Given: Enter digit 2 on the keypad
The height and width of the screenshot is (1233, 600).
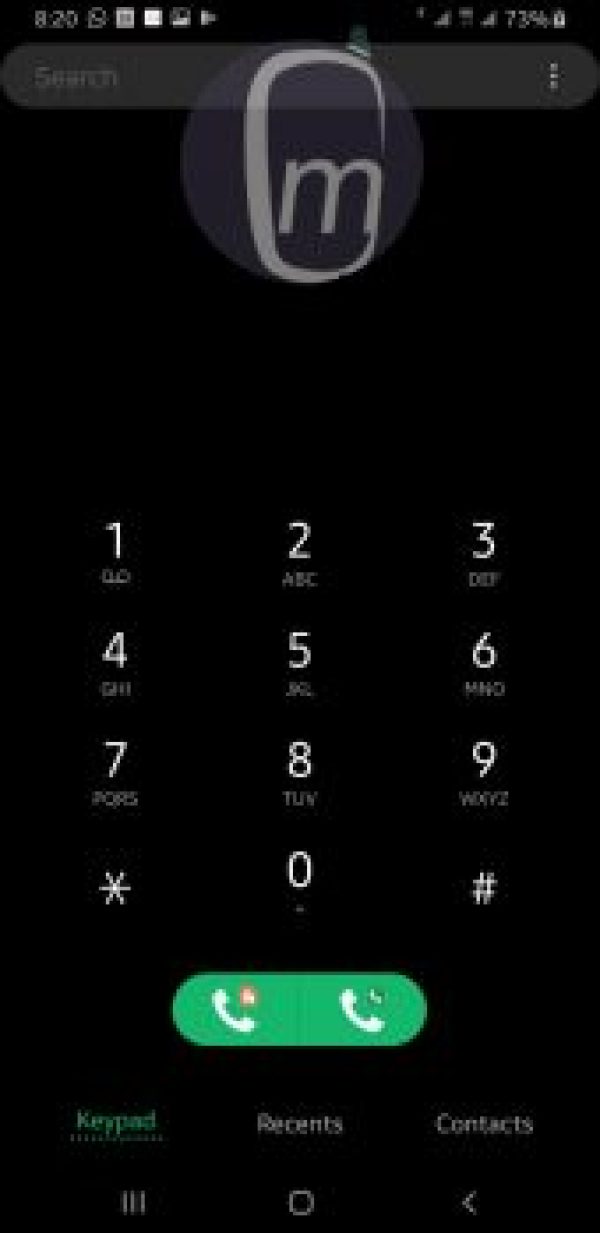Looking at the screenshot, I should point(299,552).
